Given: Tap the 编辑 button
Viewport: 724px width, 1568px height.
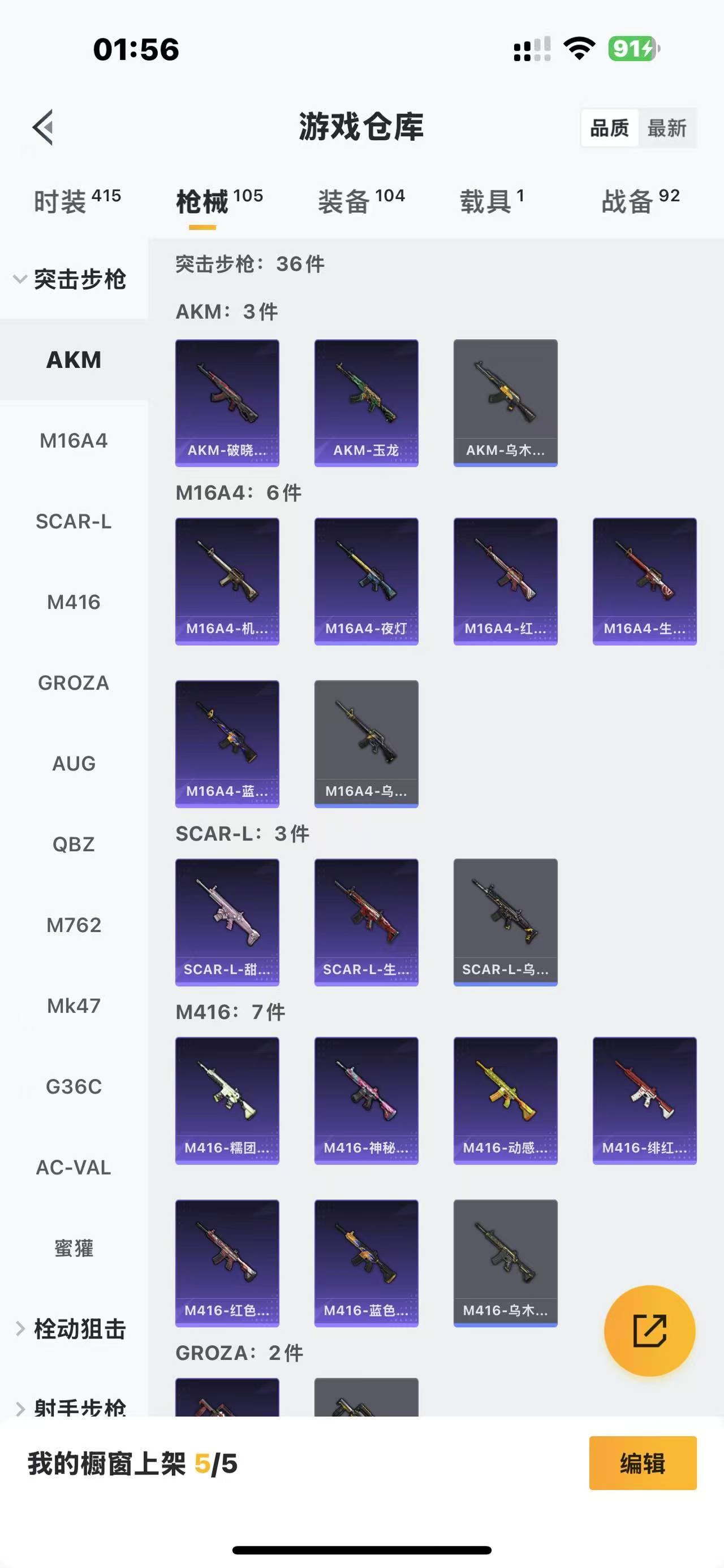Looking at the screenshot, I should click(x=643, y=1463).
